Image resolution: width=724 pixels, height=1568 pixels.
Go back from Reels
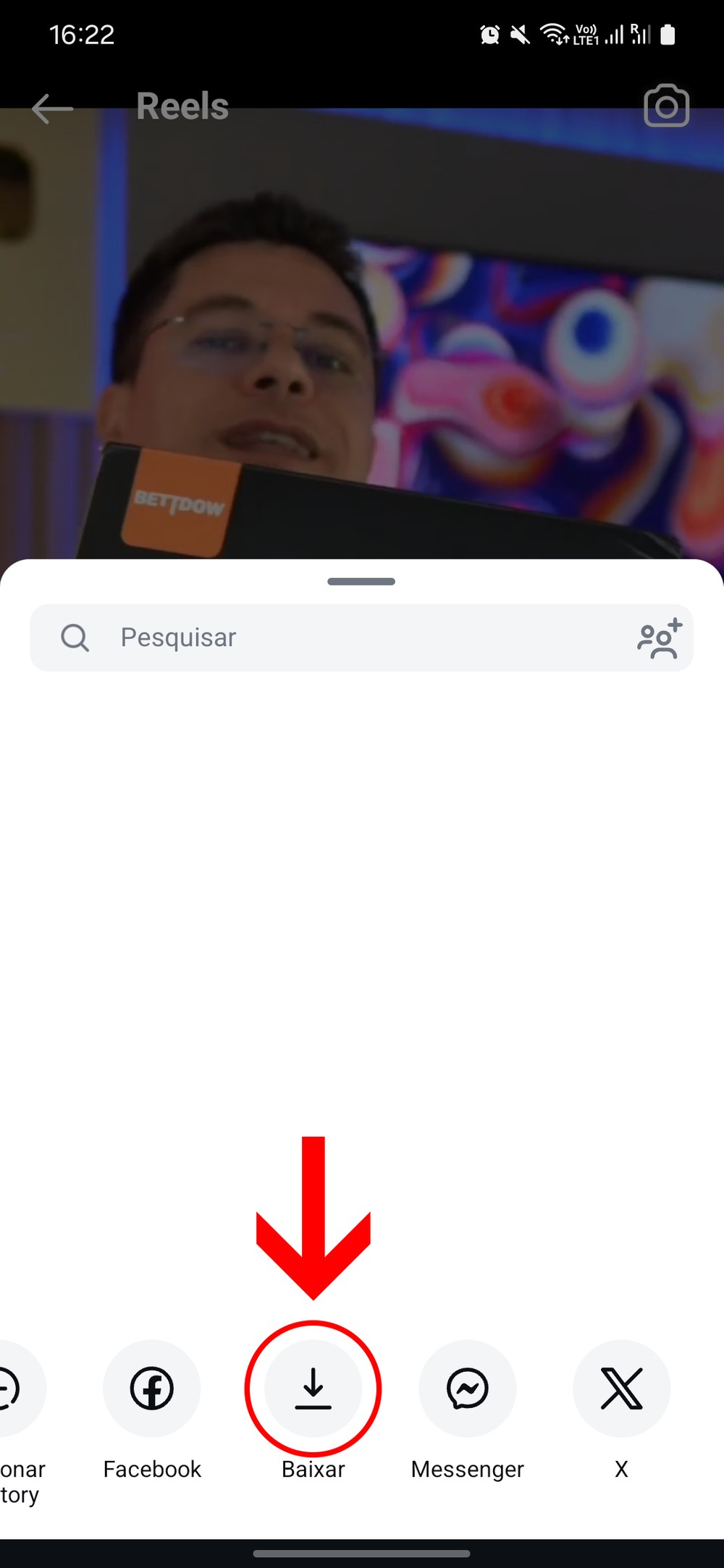coord(52,109)
